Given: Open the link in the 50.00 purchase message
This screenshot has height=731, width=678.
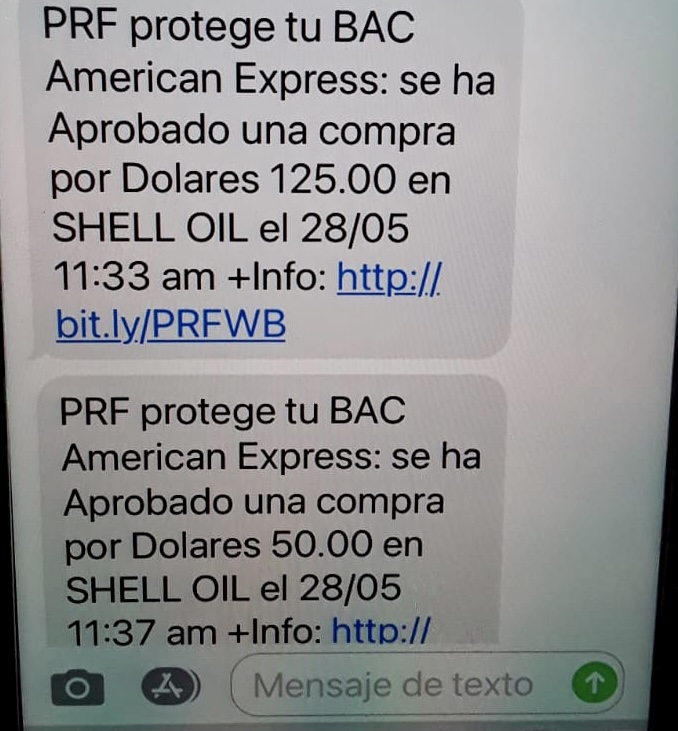Looking at the screenshot, I should click(x=380, y=630).
